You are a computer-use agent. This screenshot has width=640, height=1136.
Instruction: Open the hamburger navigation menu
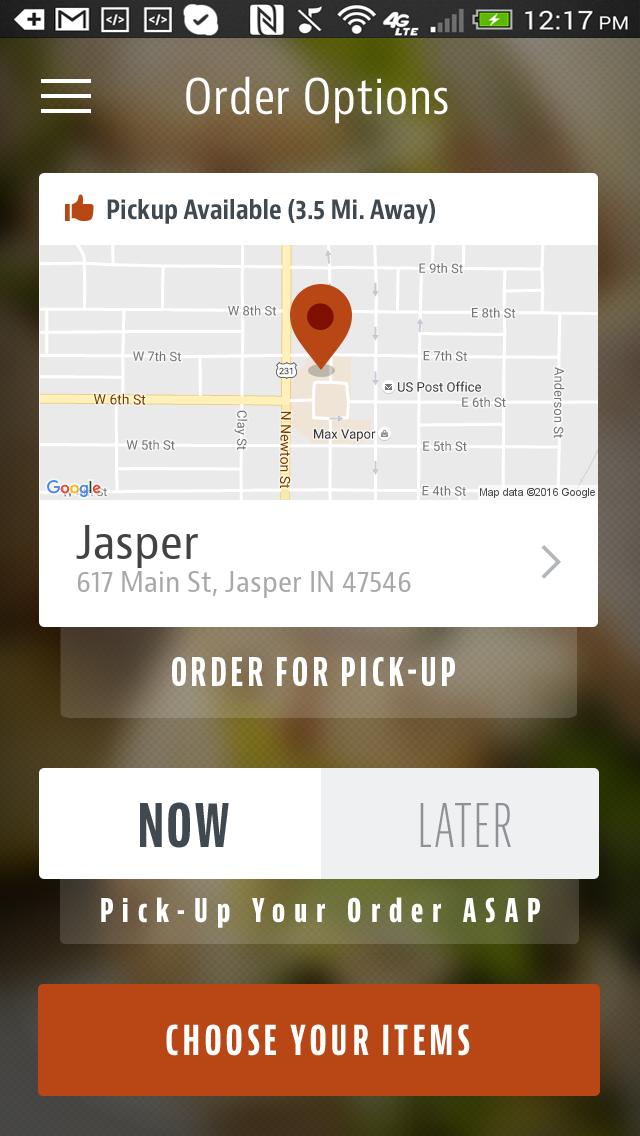tap(66, 96)
